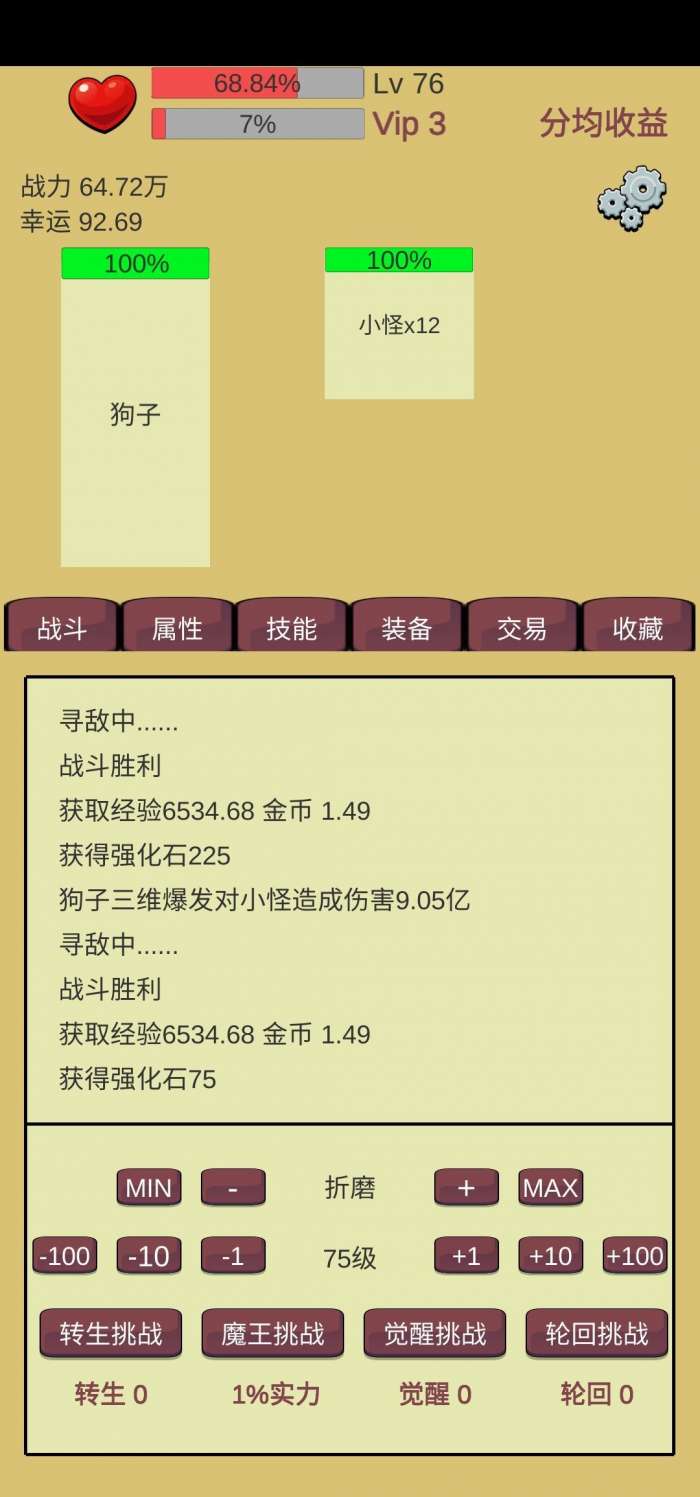Switch to the 战斗 tab

coord(62,627)
